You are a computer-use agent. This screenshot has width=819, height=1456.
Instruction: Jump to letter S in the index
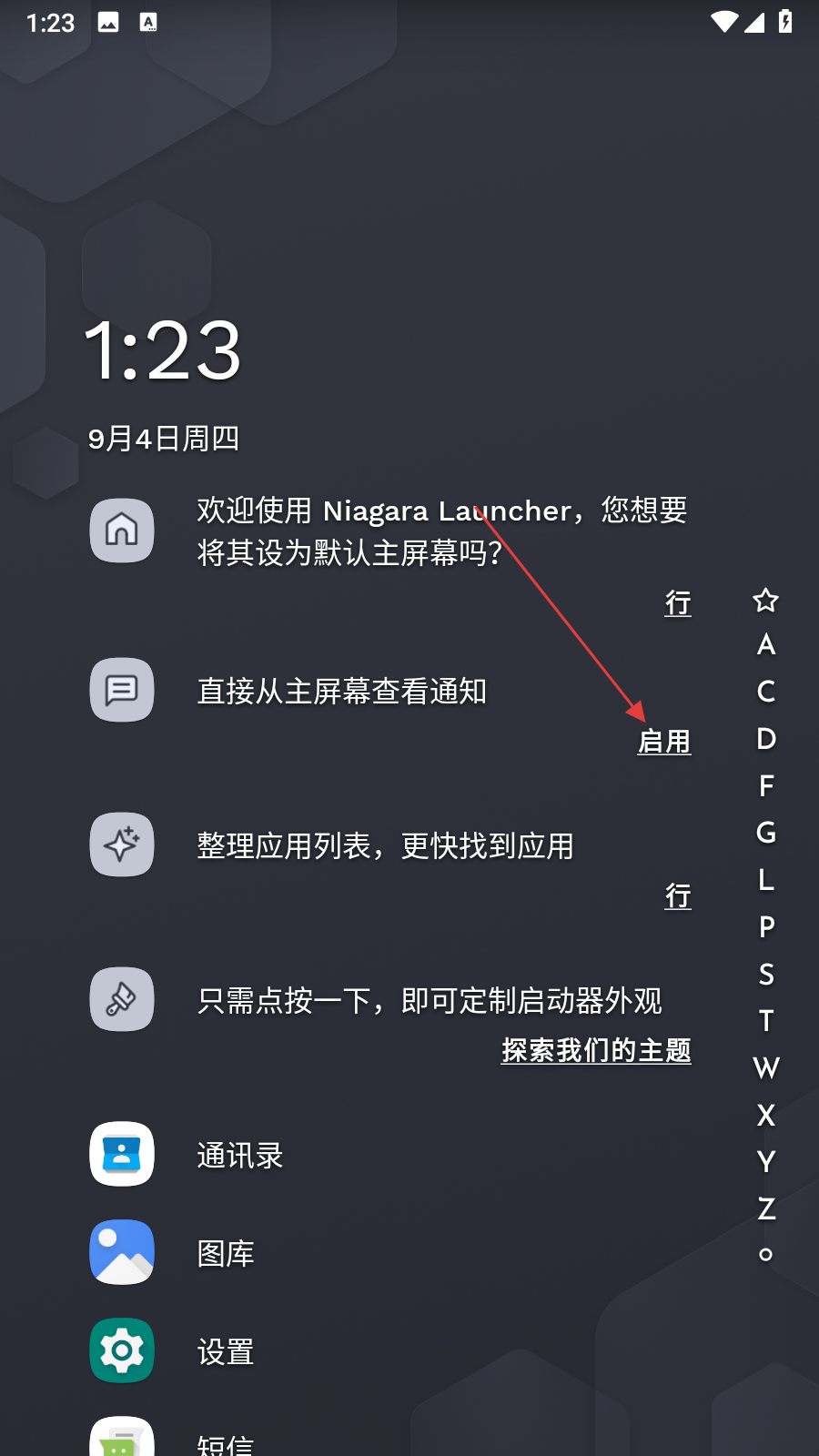(766, 975)
